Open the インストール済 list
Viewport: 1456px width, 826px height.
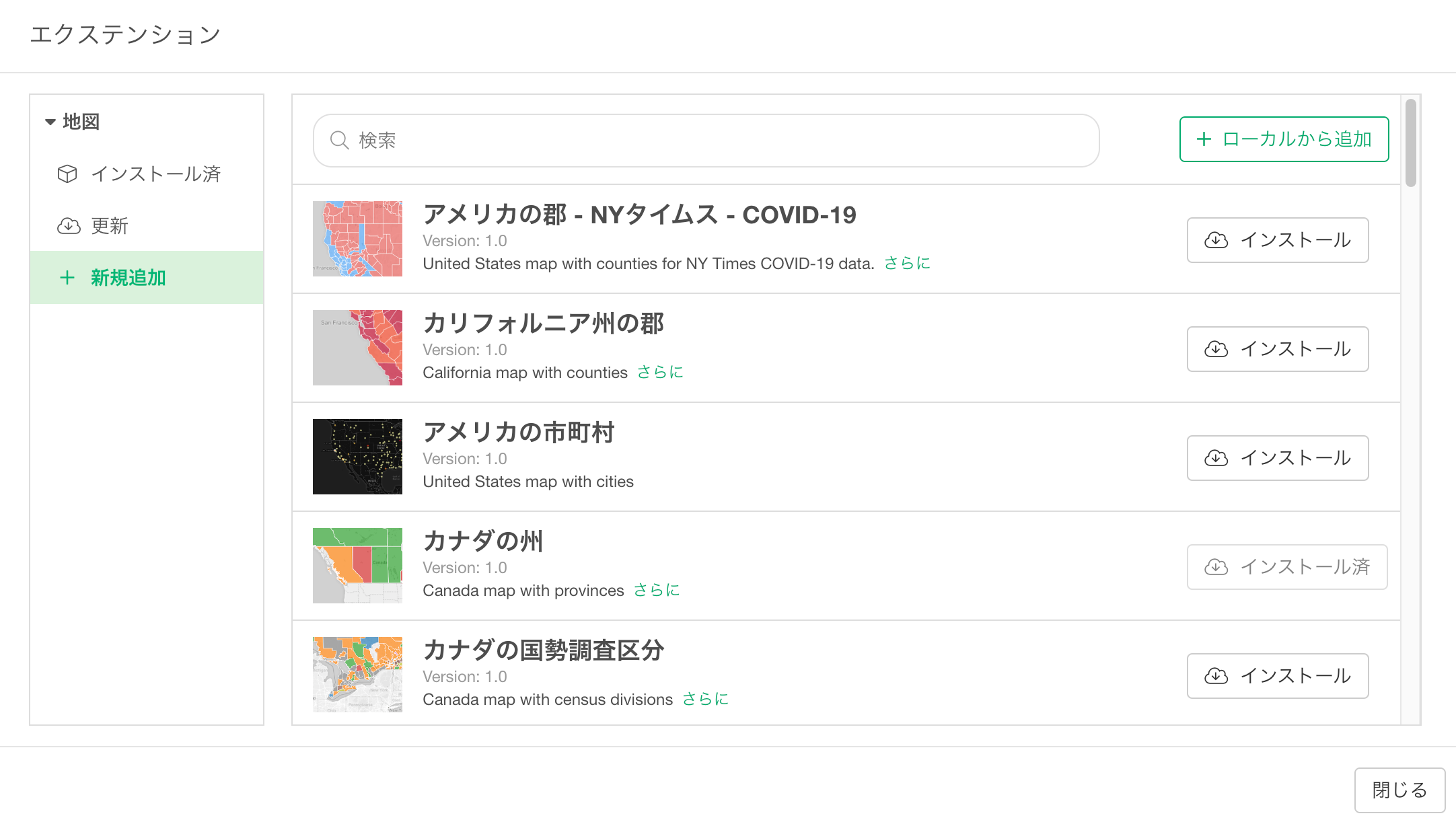(147, 174)
